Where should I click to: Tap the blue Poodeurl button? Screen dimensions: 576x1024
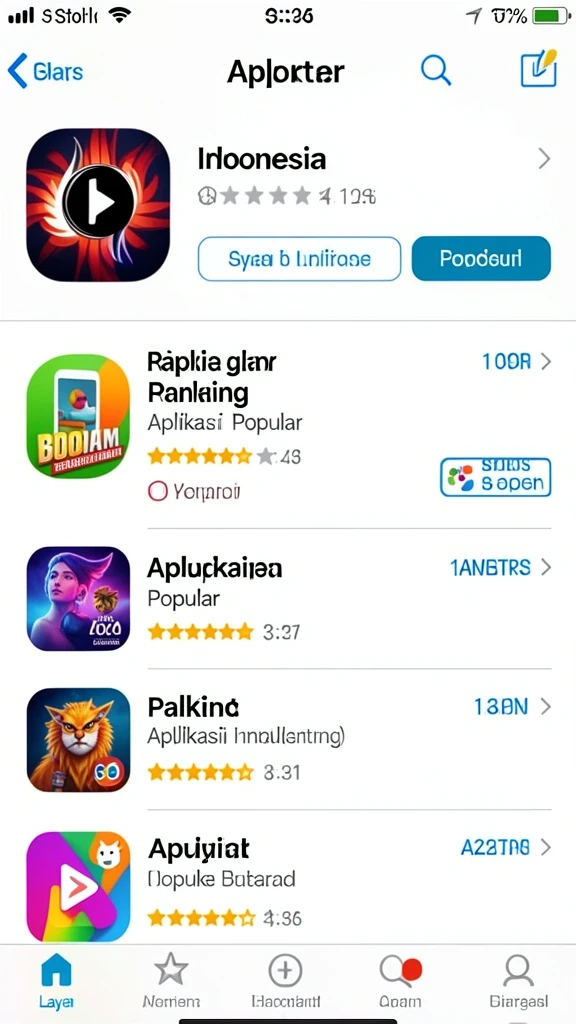(481, 259)
